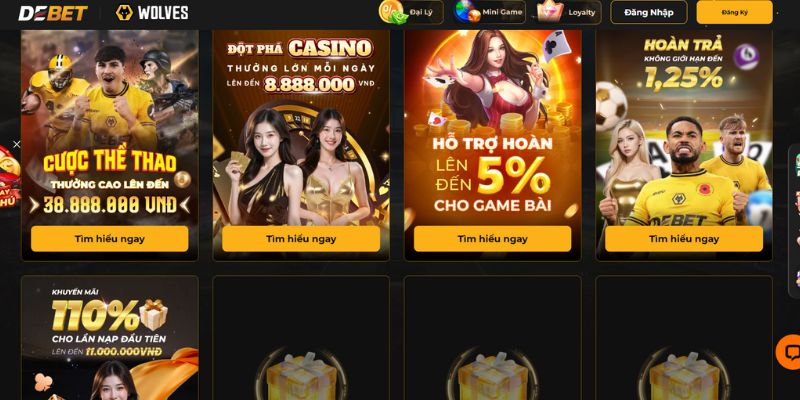The image size is (800, 400).
Task: Tap Tìm hiểu ngay under Hoàn Trả 1,25%
Action: tap(683, 239)
